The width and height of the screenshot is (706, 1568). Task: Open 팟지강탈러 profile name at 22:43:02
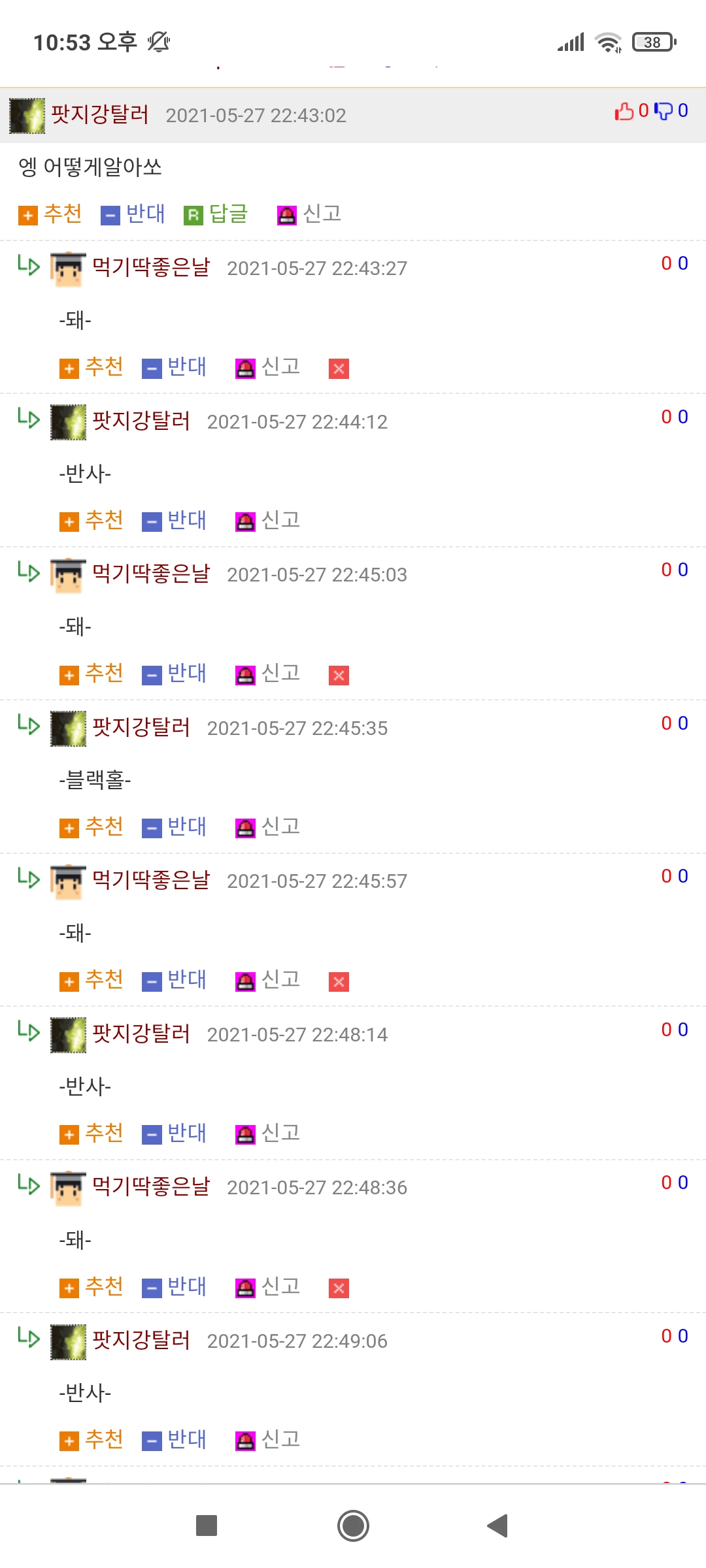point(100,115)
